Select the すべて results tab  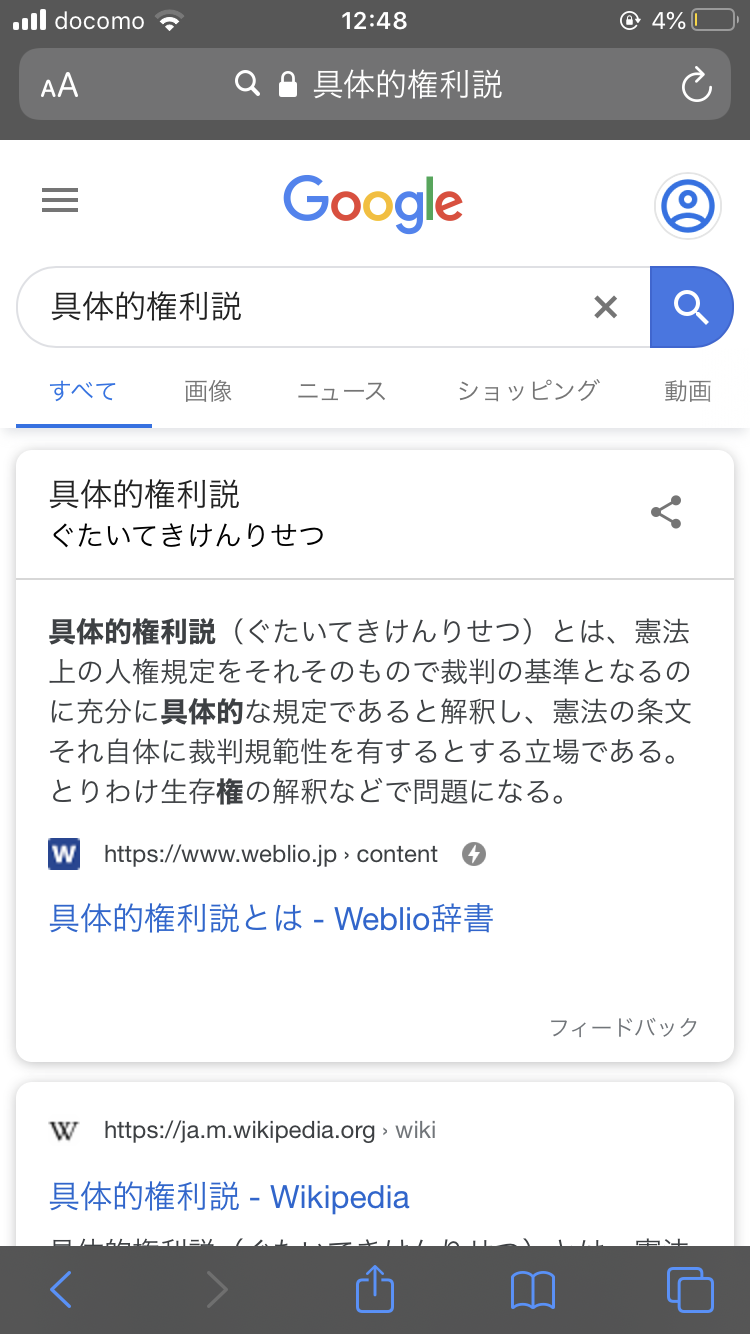click(83, 391)
